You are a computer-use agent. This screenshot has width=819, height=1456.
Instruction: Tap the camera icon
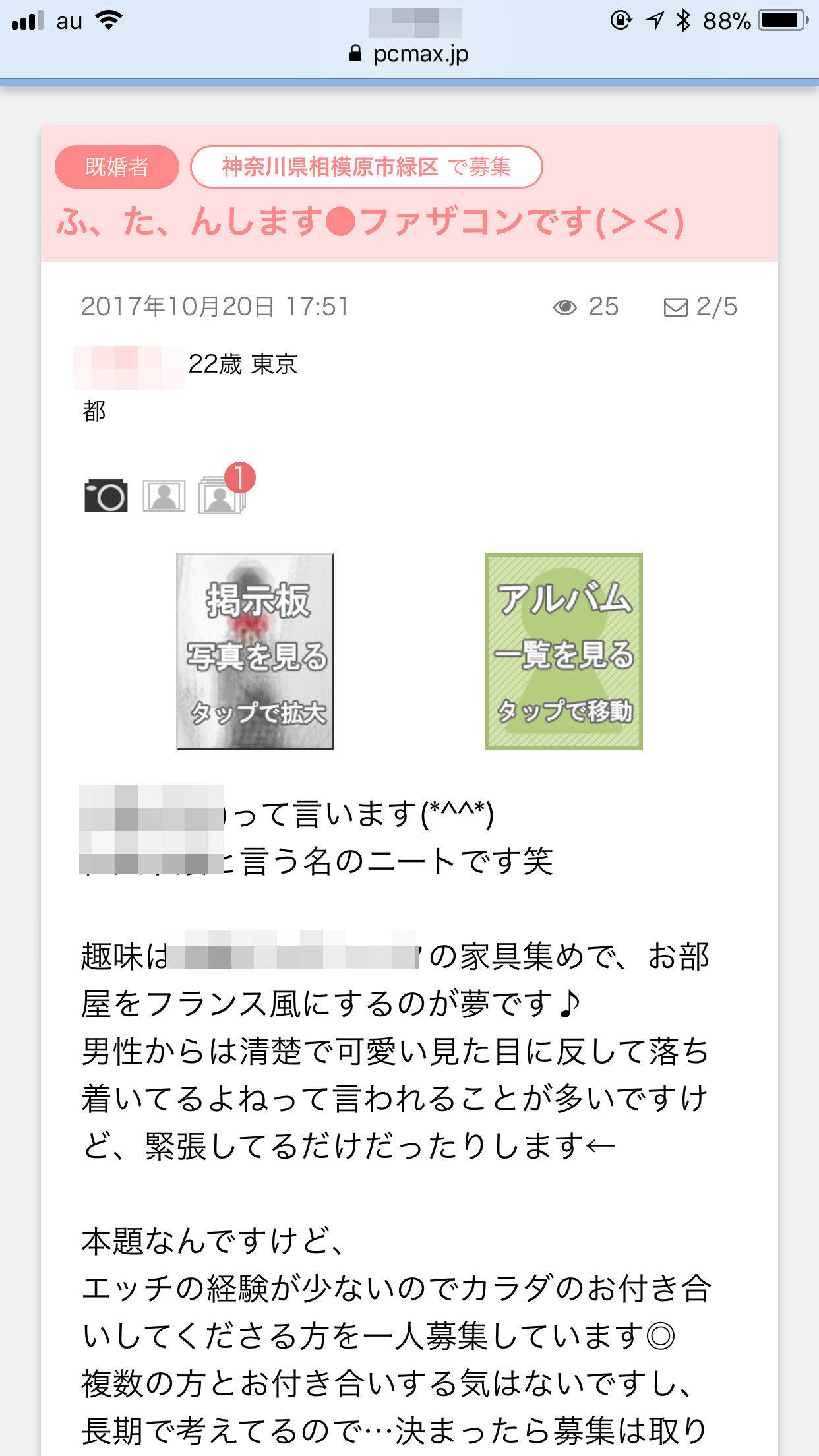click(106, 496)
